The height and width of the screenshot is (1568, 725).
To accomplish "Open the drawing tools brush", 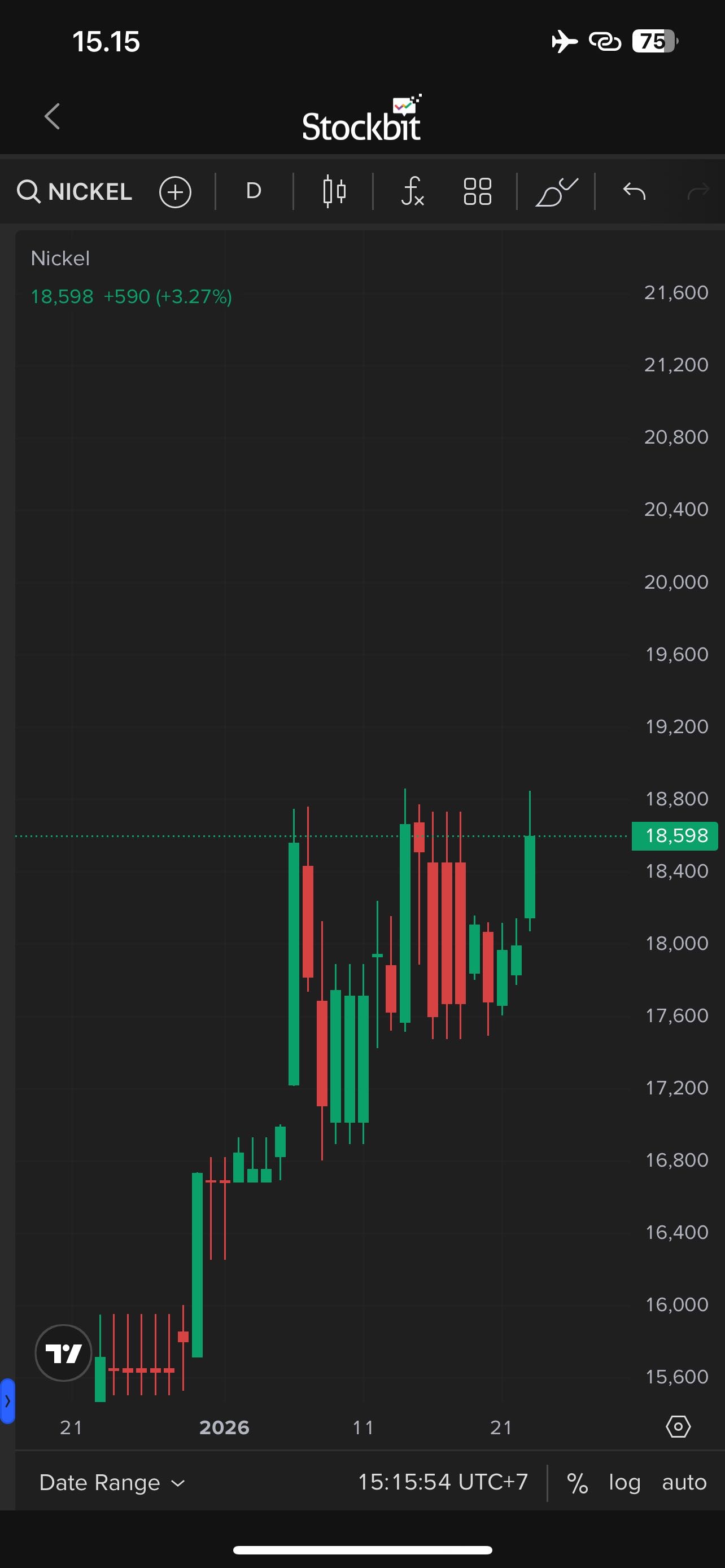I will [x=556, y=192].
